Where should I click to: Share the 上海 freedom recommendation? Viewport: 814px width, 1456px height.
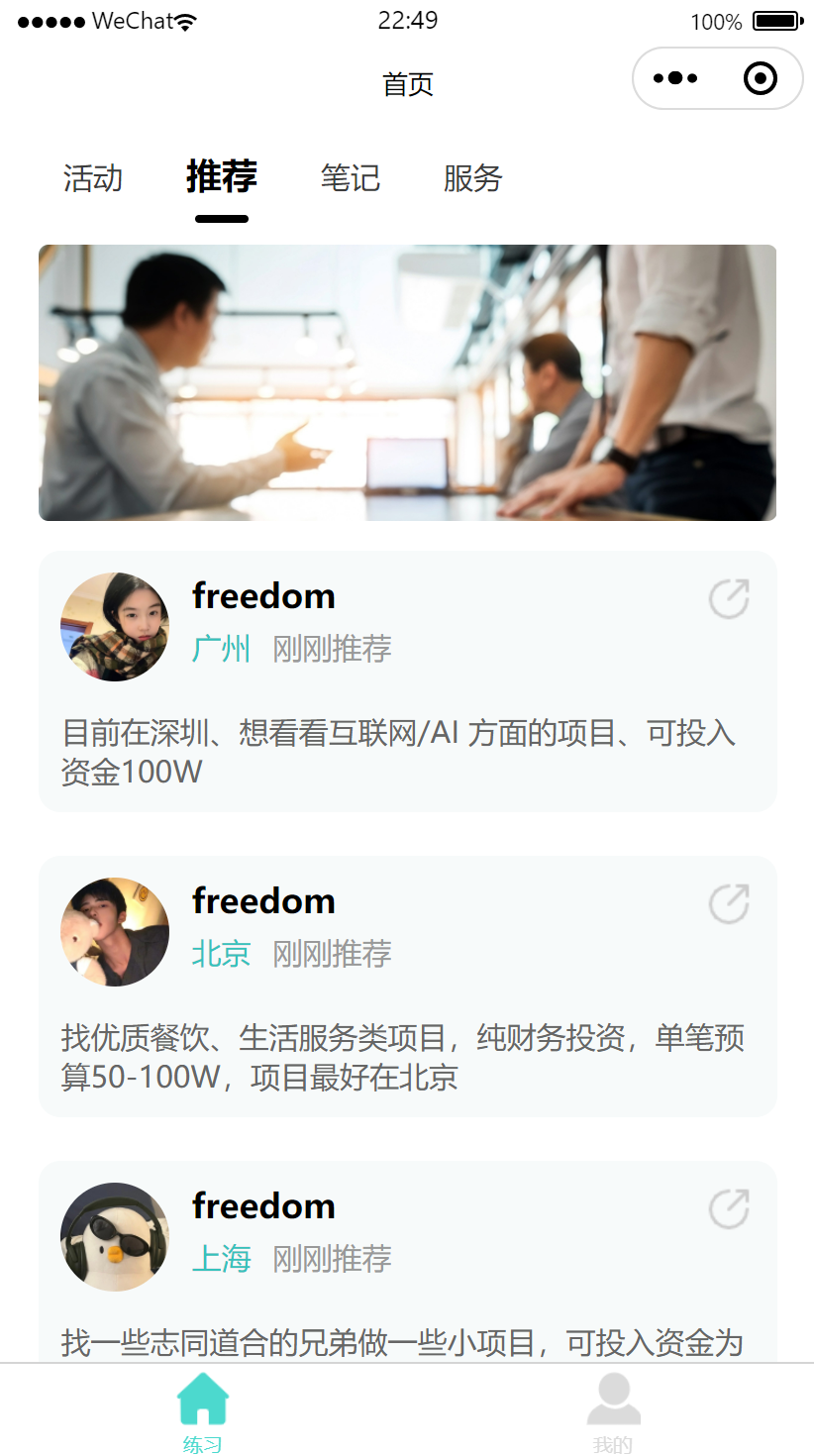click(729, 1209)
